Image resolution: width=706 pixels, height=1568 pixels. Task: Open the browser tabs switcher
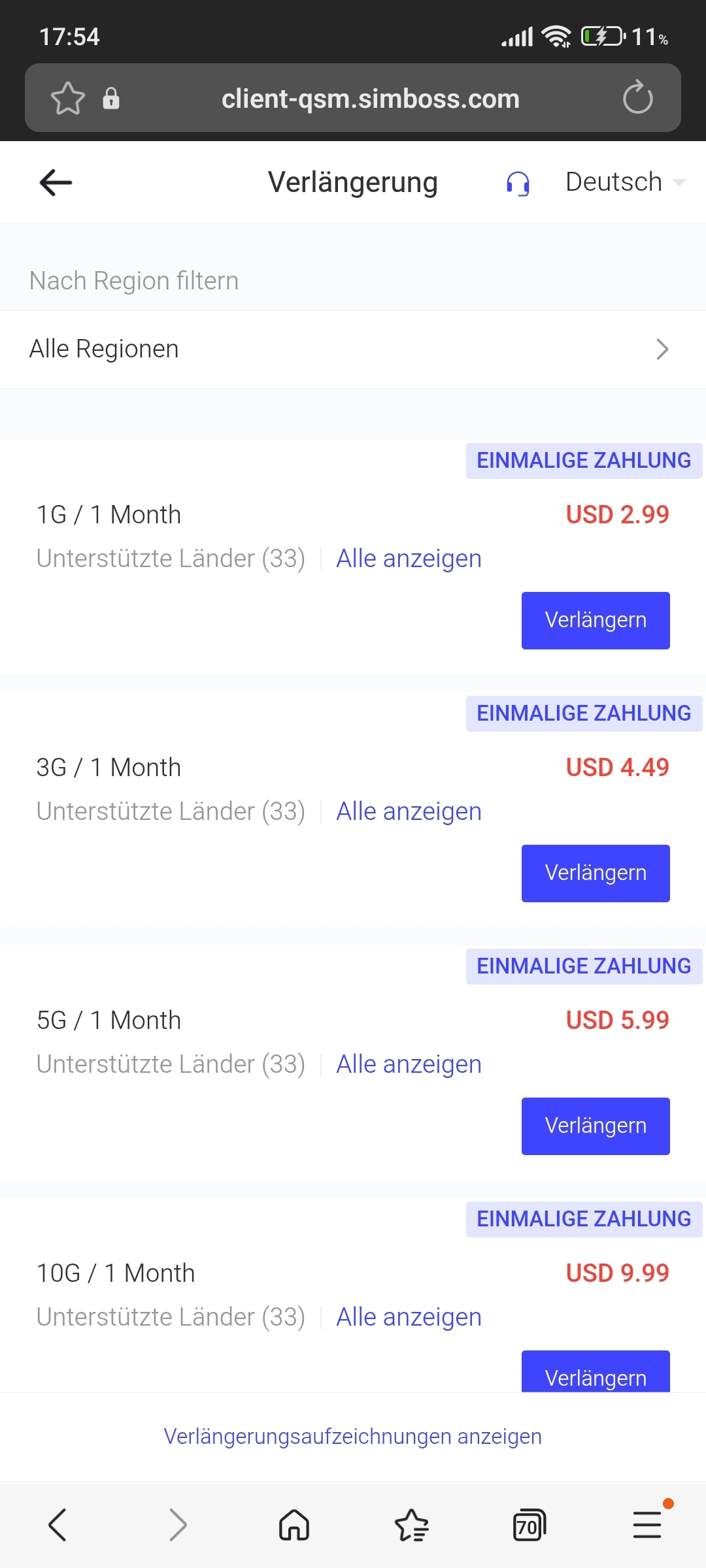point(529,1526)
